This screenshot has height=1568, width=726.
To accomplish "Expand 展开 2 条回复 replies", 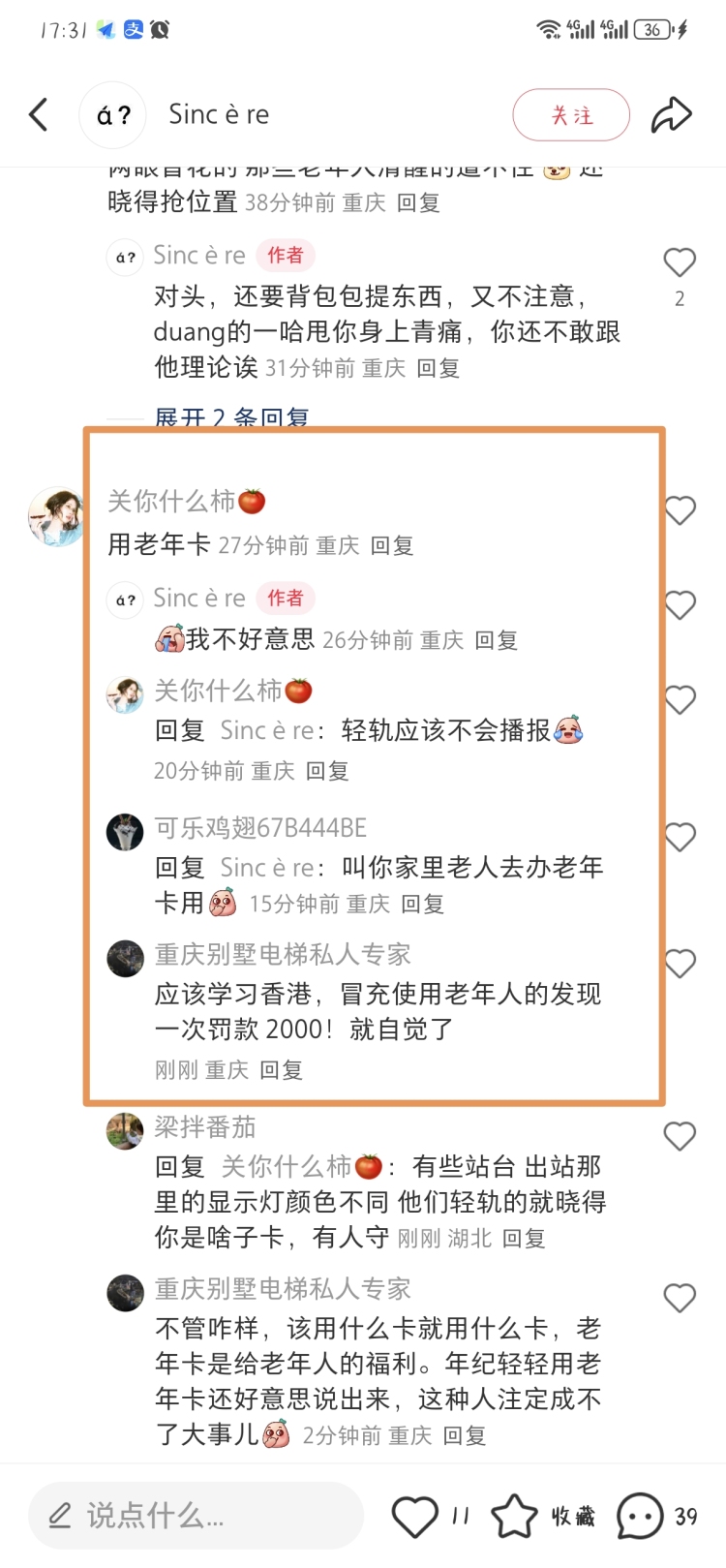I will (231, 417).
